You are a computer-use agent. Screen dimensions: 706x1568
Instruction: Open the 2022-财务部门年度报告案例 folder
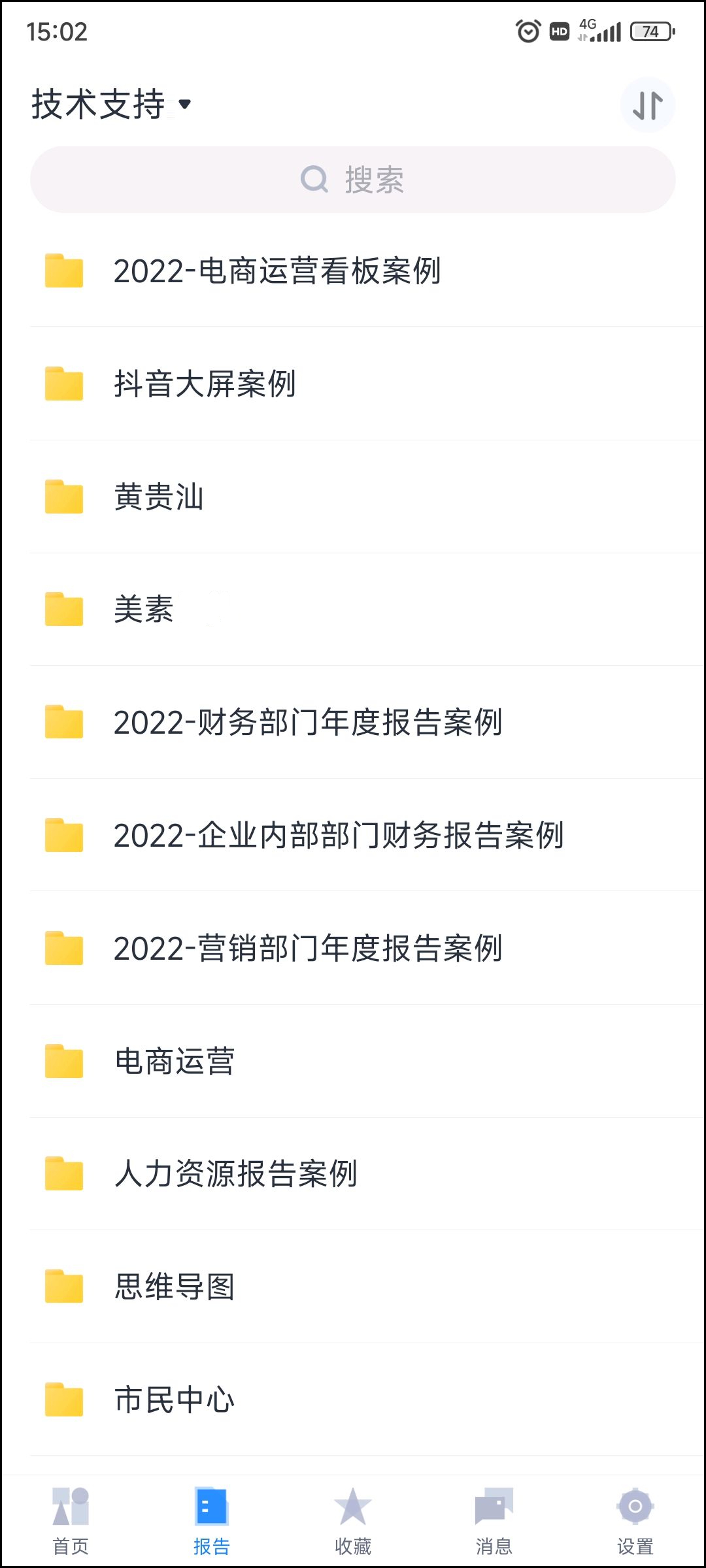(308, 723)
